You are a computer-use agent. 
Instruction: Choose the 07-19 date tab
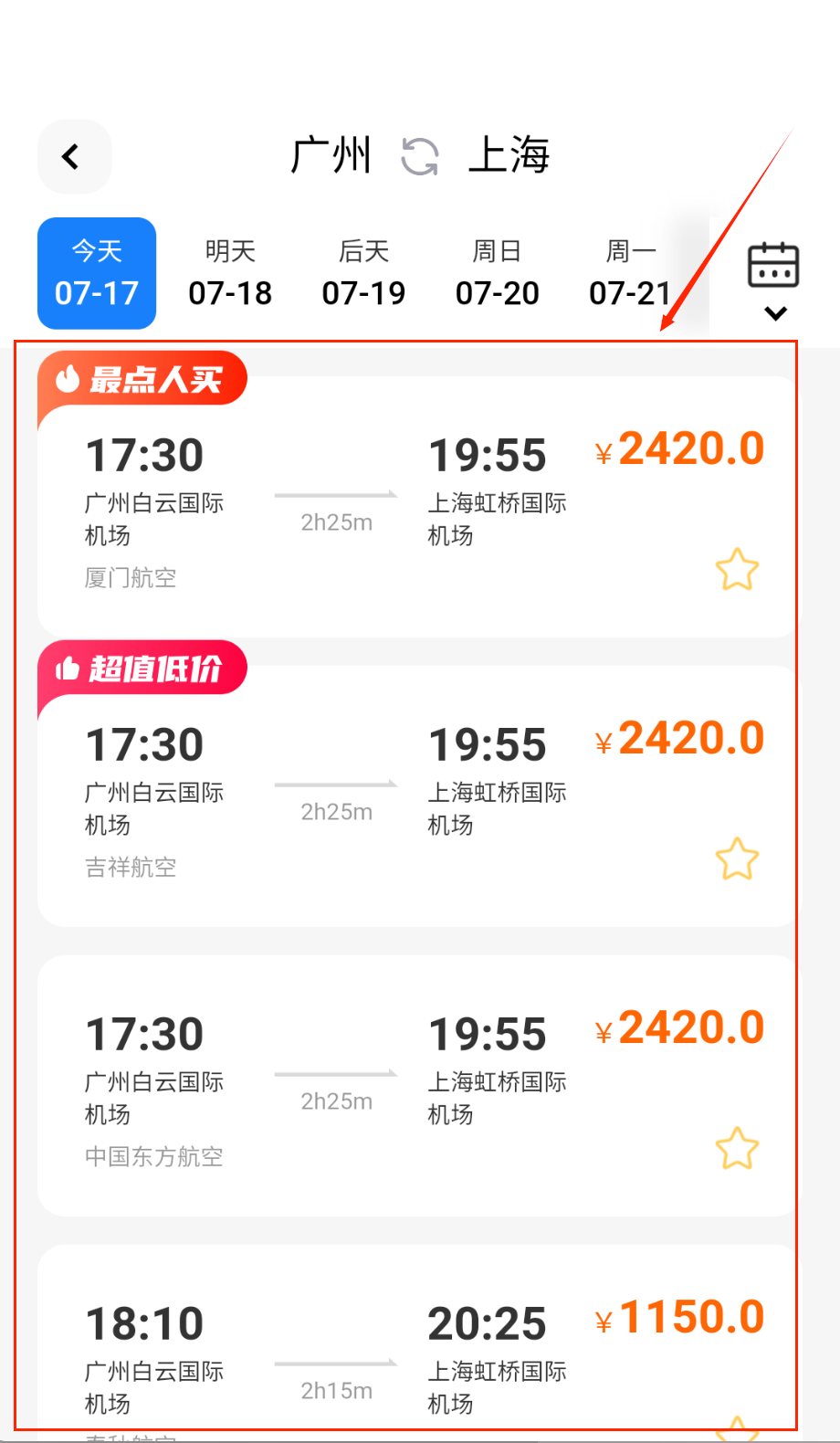click(x=363, y=273)
